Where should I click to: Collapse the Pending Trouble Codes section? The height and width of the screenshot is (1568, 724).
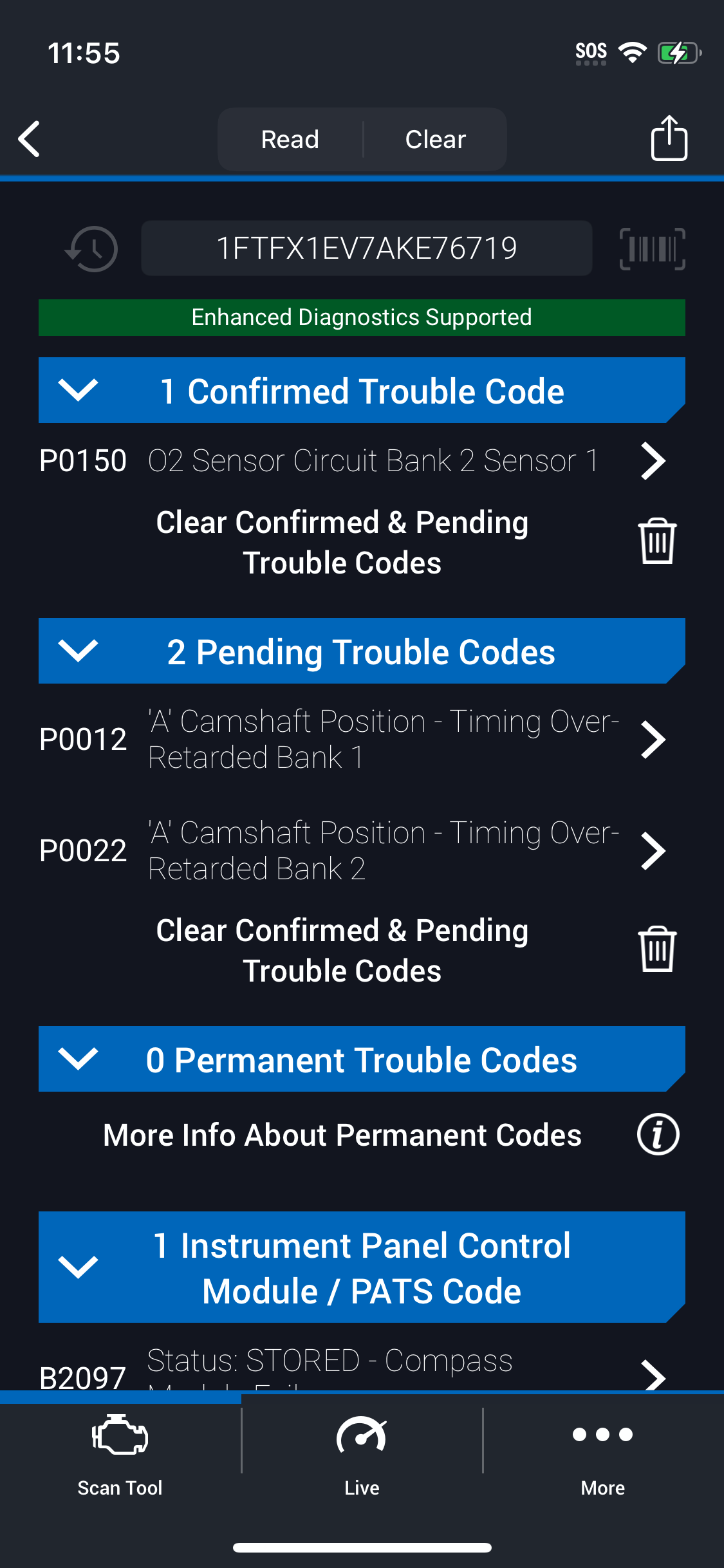(362, 651)
